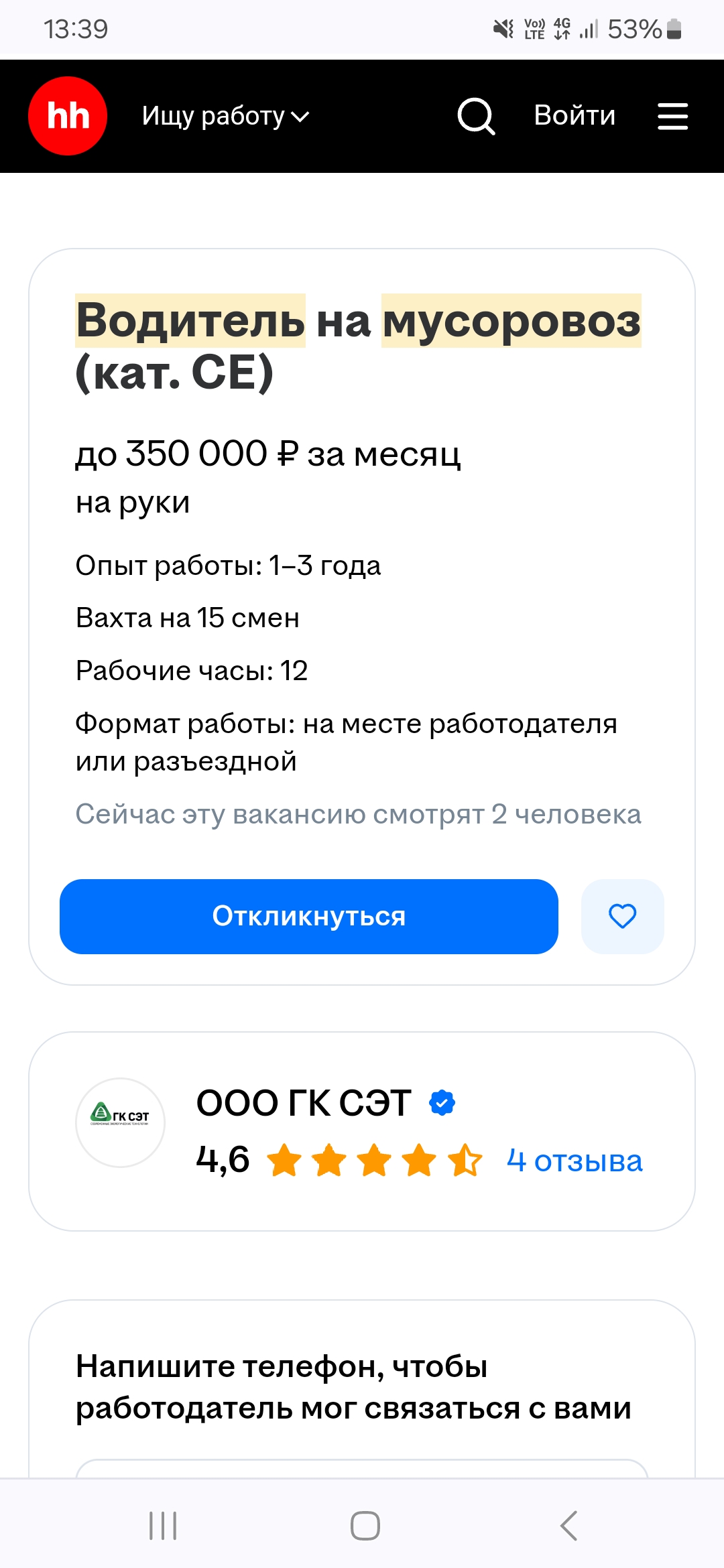Open the search magnifier icon

coord(476,116)
